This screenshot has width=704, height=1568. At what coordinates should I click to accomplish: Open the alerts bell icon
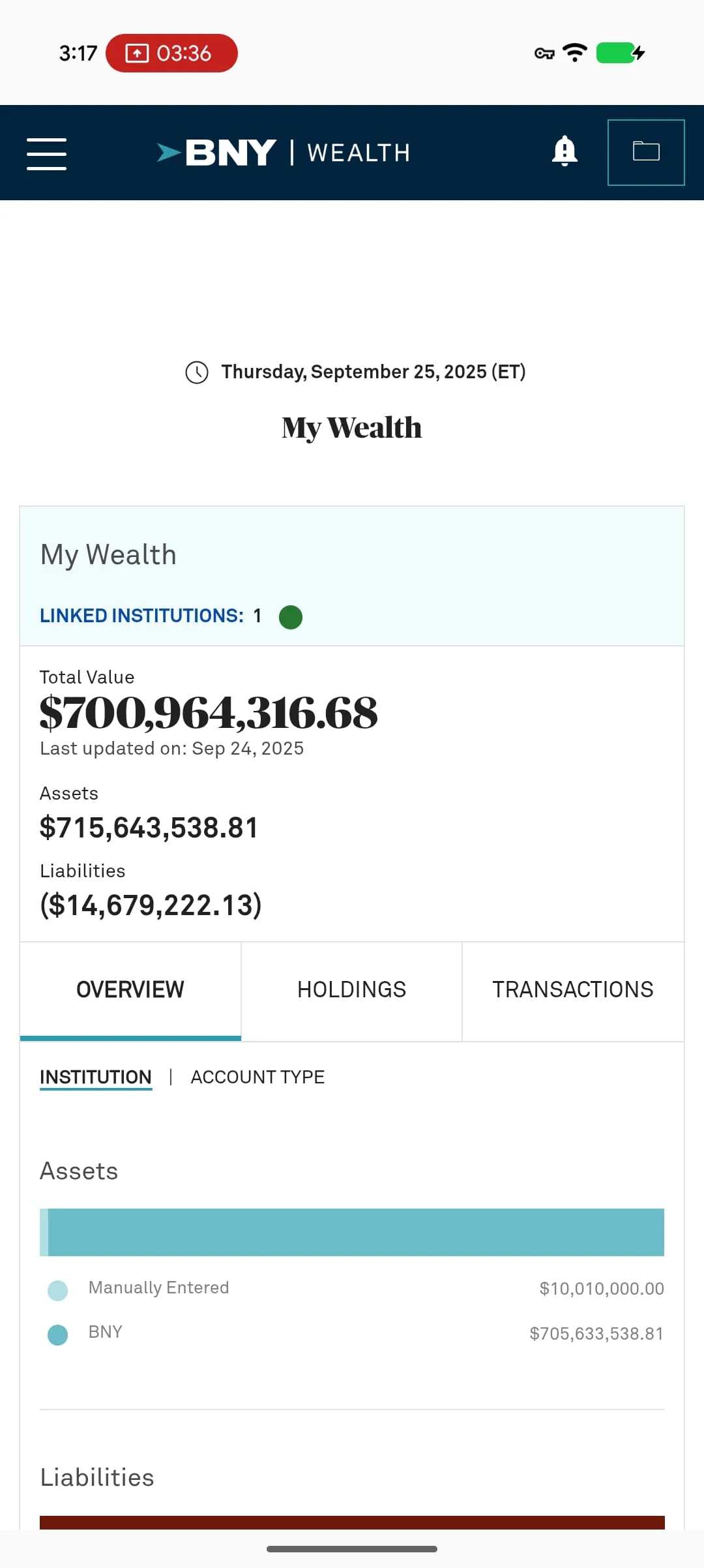[565, 152]
